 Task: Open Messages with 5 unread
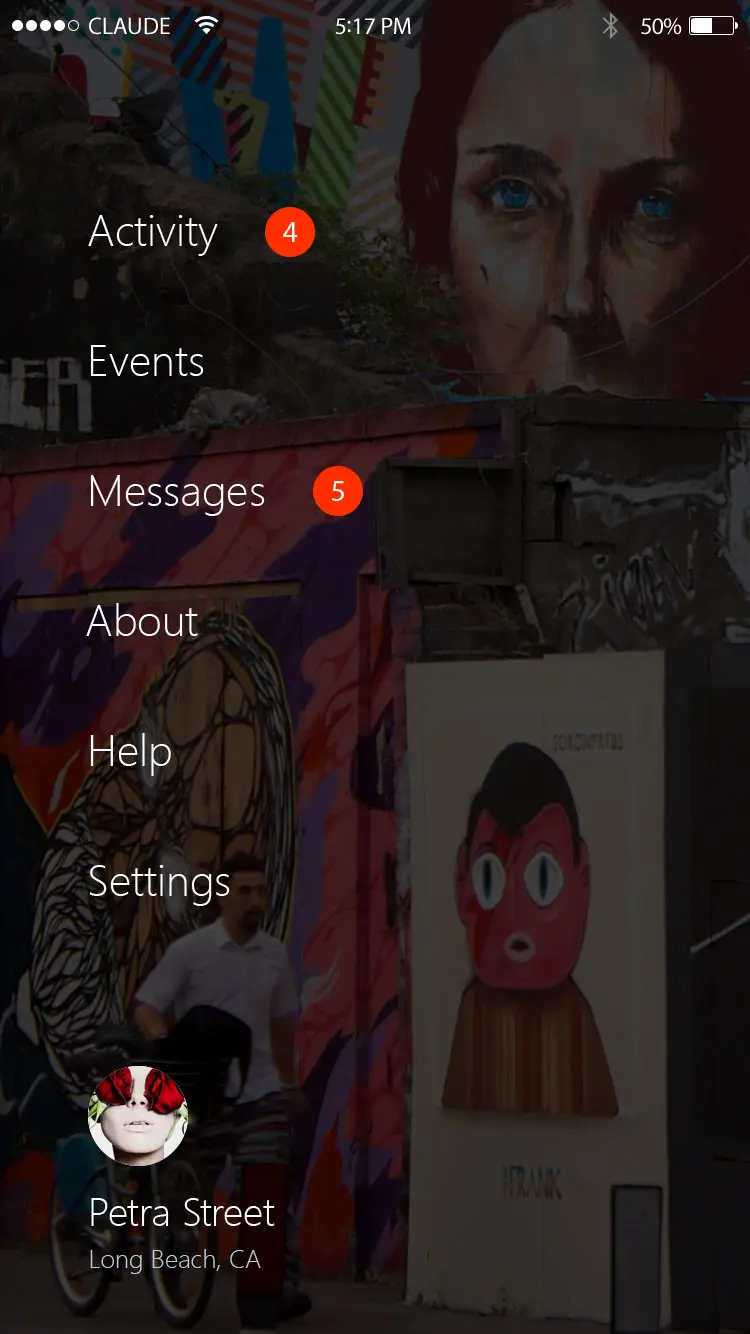[177, 492]
